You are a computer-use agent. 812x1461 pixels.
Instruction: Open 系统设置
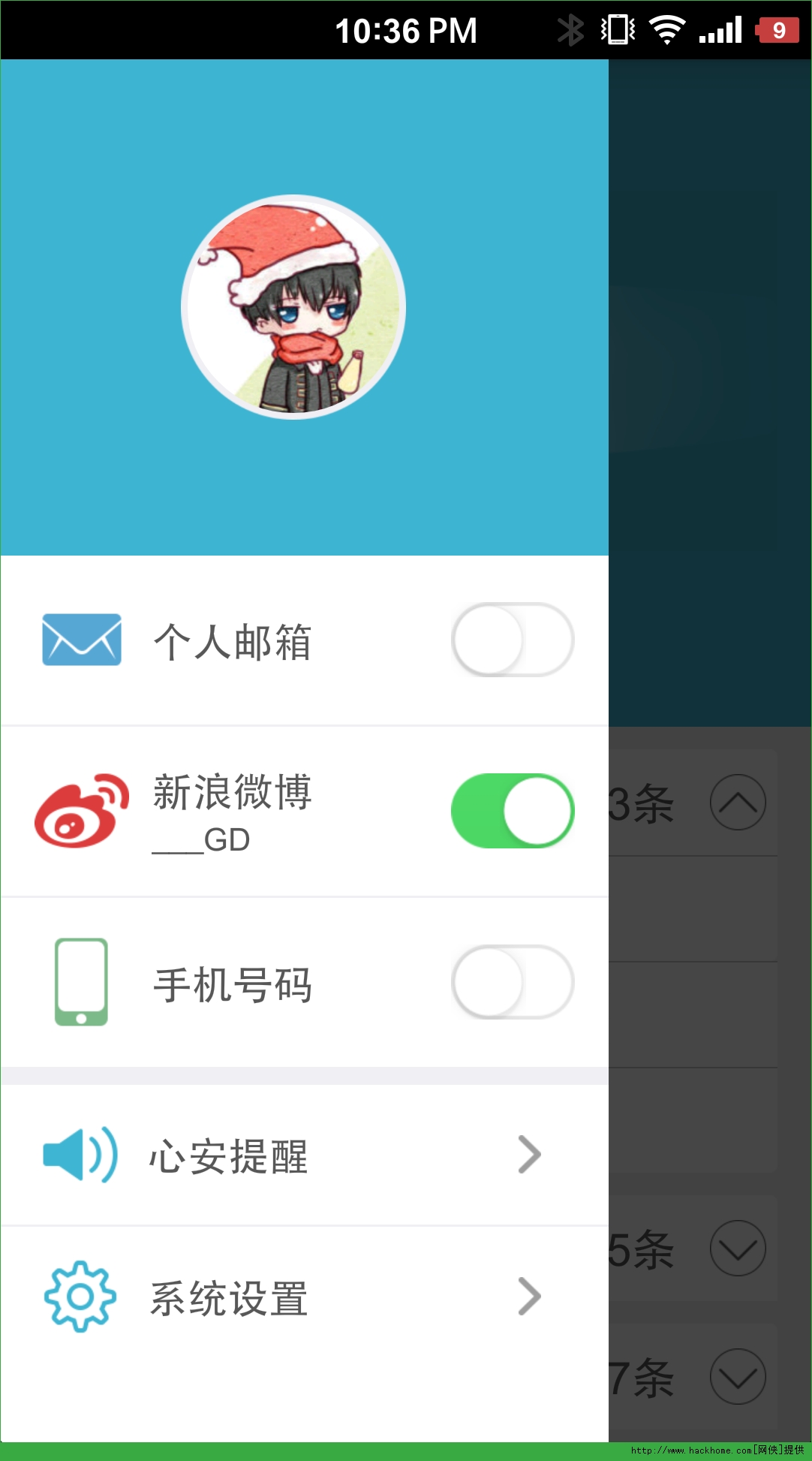305,1297
